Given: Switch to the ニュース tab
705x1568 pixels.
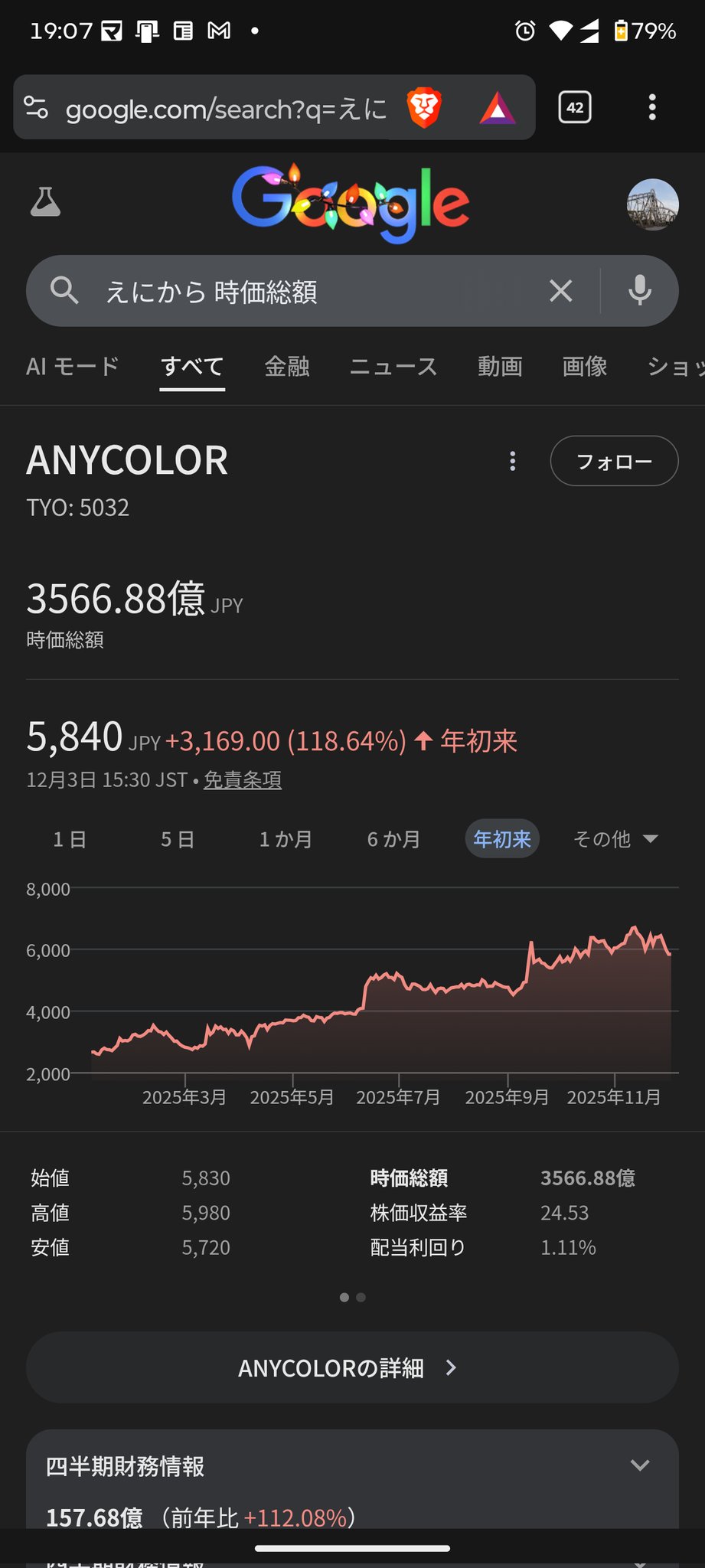Looking at the screenshot, I should (393, 367).
